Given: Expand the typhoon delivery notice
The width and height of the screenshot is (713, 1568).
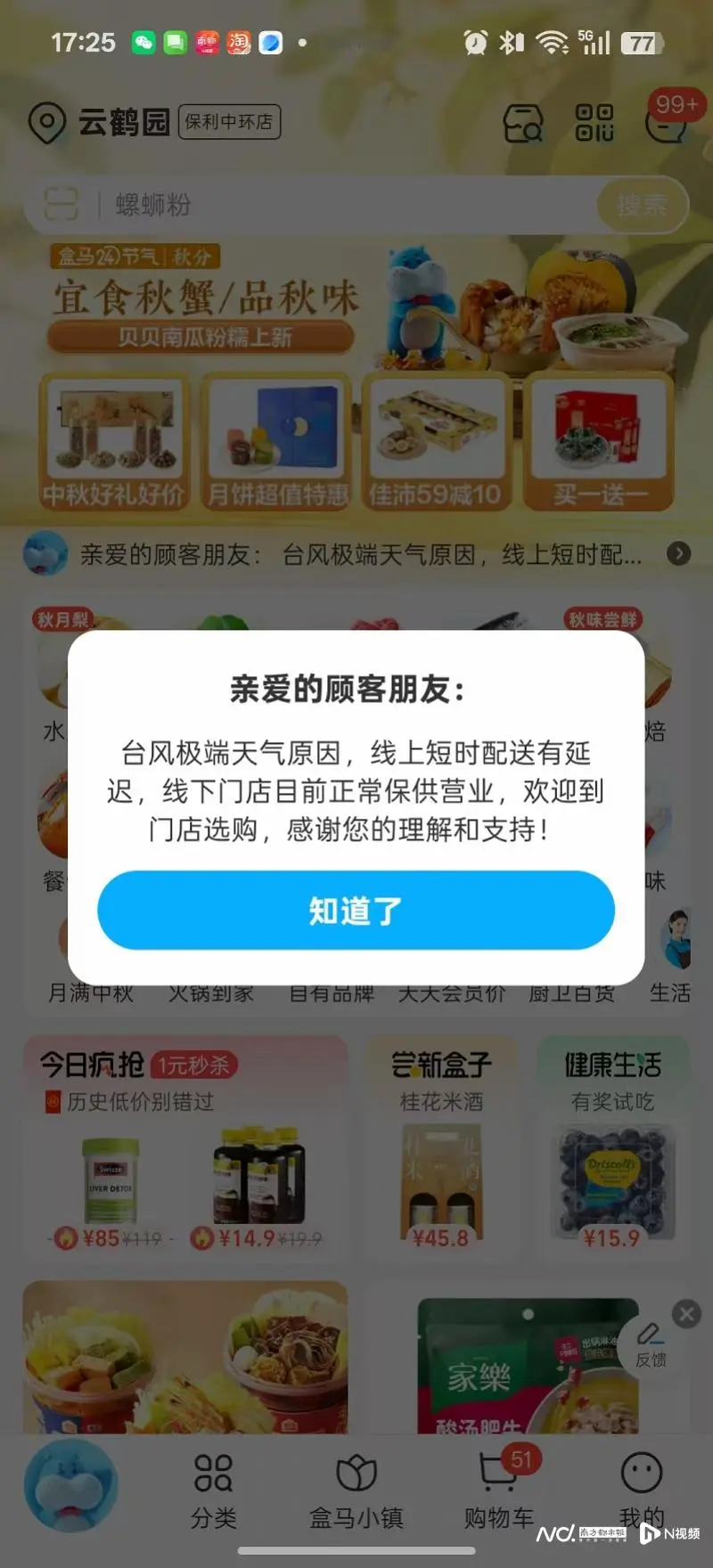Looking at the screenshot, I should [678, 554].
